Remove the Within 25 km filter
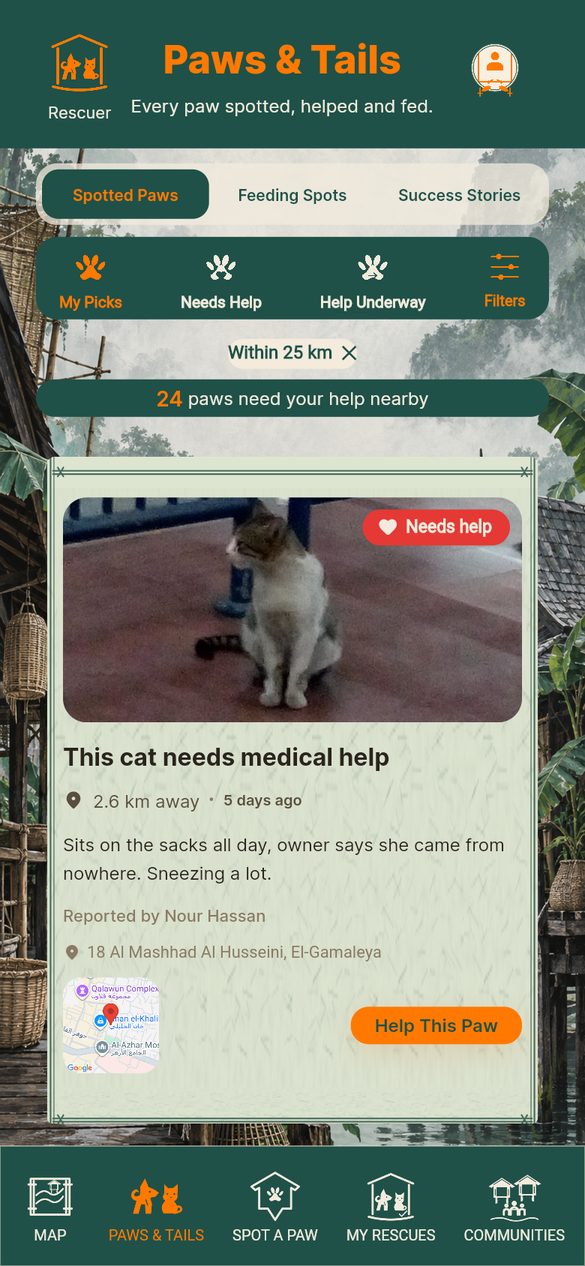Image resolution: width=585 pixels, height=1266 pixels. click(349, 352)
